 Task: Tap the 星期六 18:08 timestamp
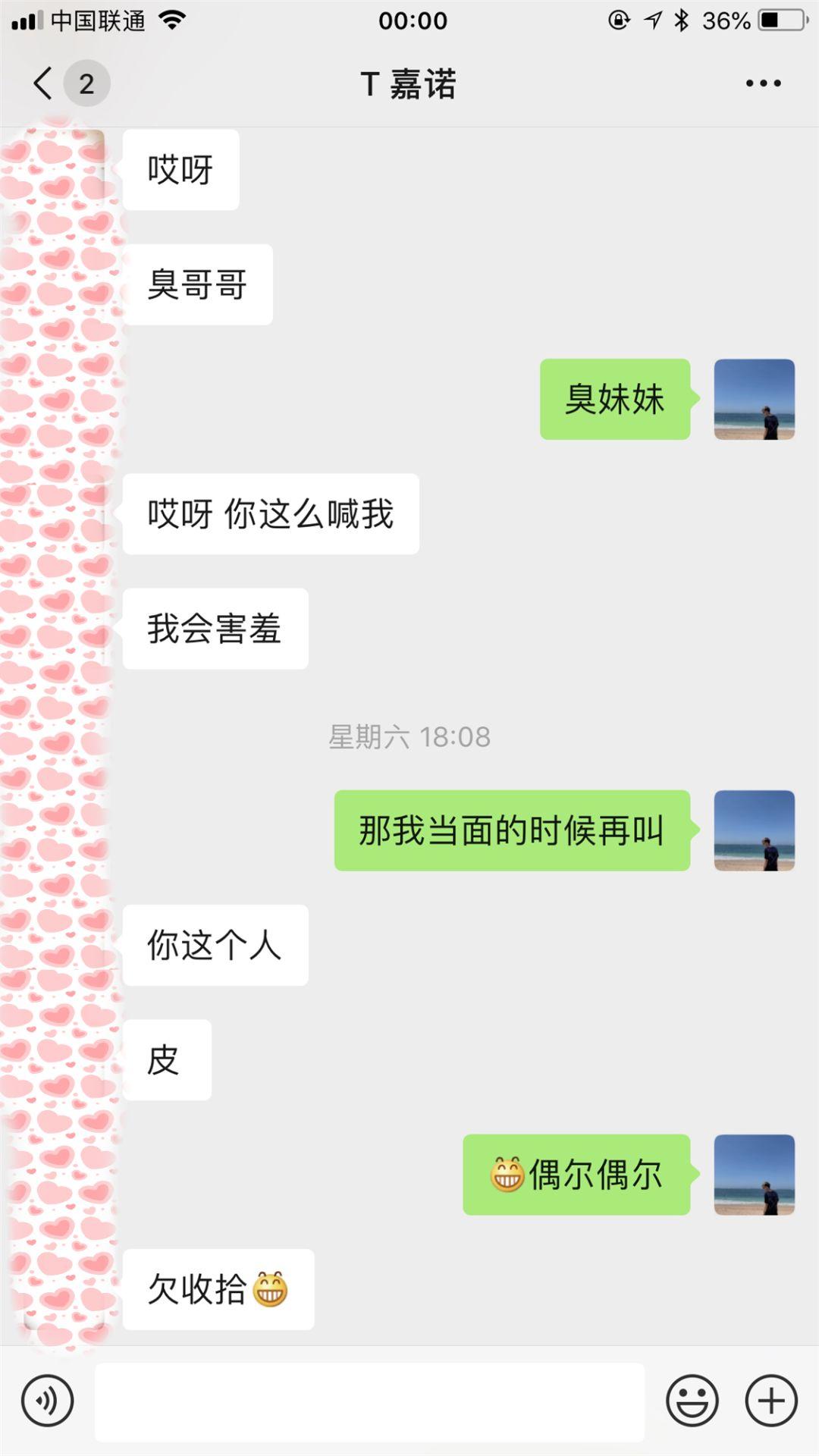pyautogui.click(x=409, y=735)
